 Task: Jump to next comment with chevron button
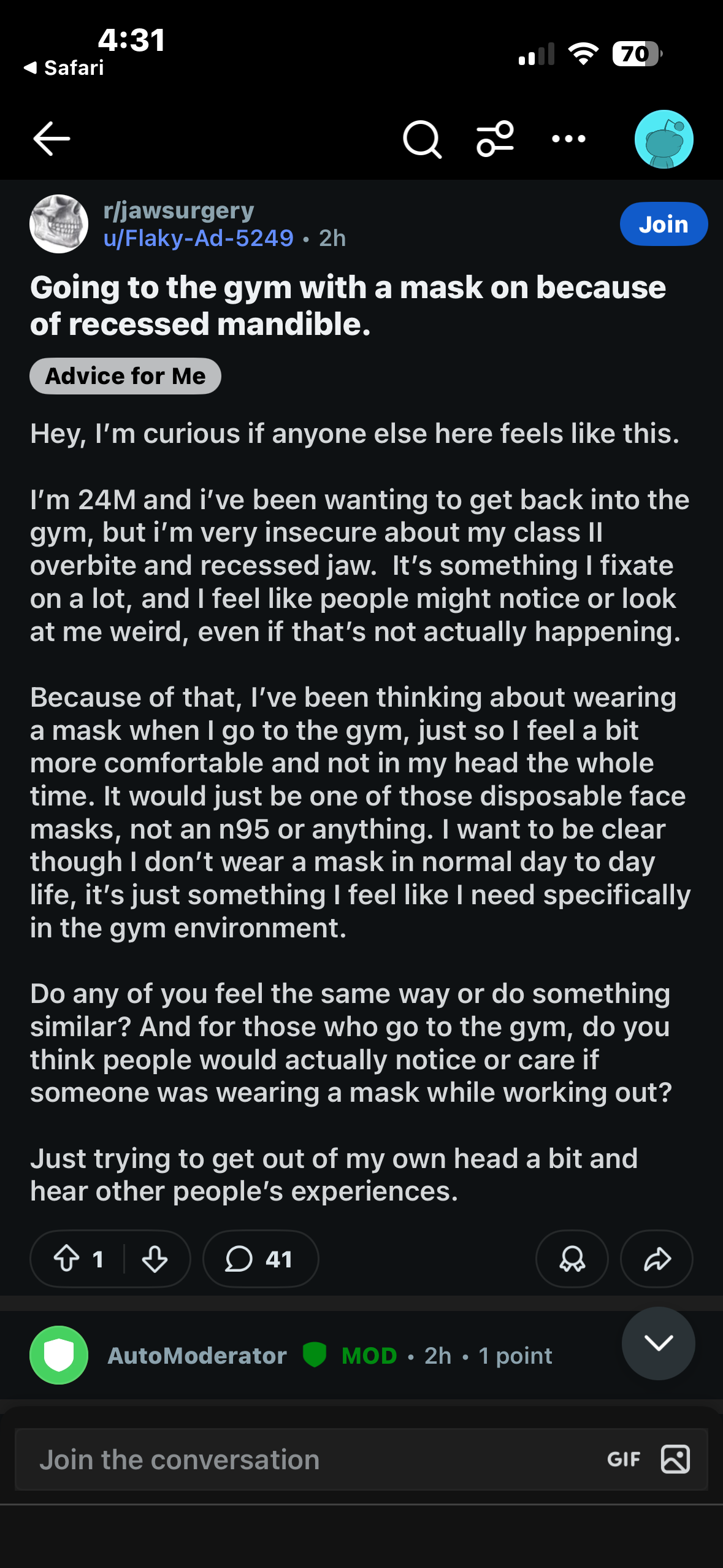pyautogui.click(x=658, y=1343)
